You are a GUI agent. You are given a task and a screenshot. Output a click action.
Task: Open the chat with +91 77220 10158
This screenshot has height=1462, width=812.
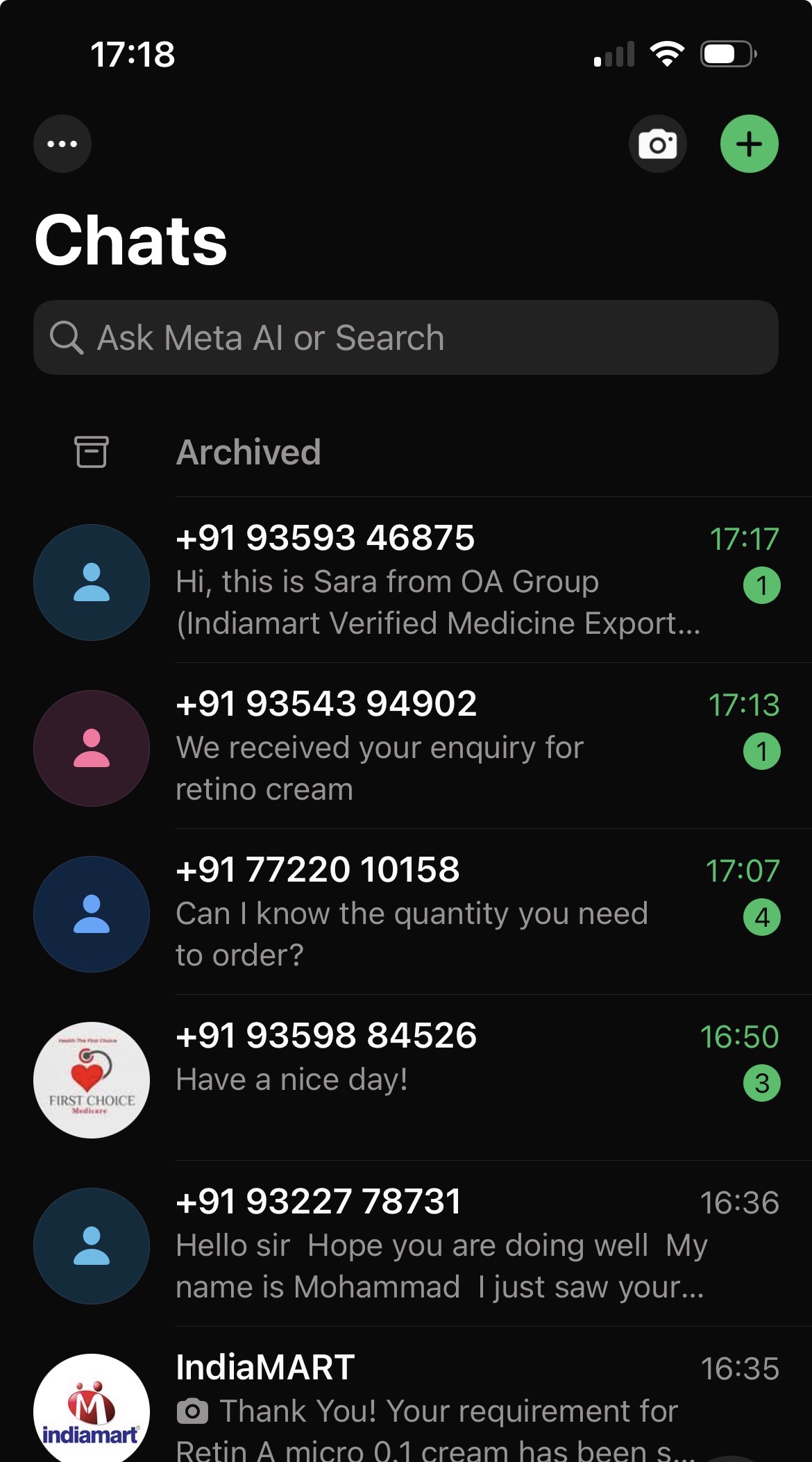point(437,912)
